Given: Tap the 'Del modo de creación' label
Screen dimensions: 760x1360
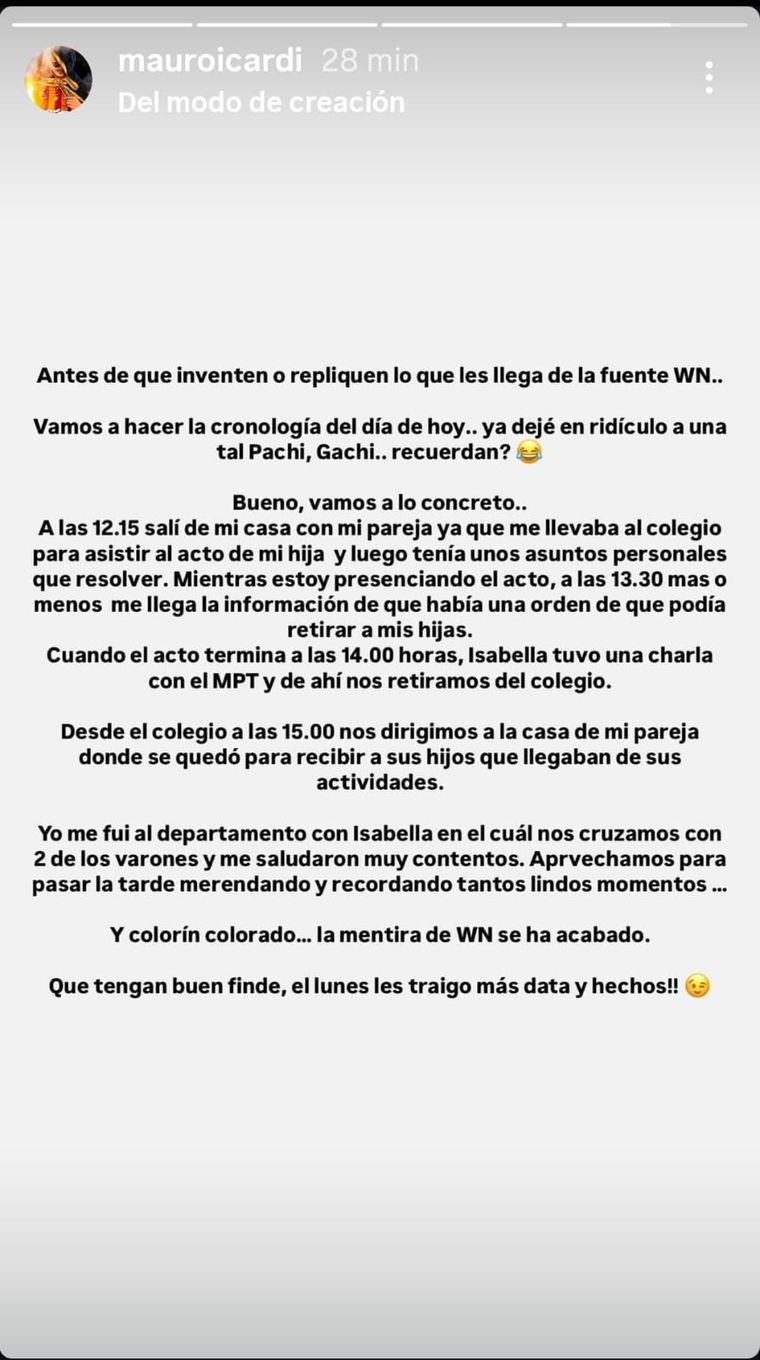Looking at the screenshot, I should coord(261,102).
